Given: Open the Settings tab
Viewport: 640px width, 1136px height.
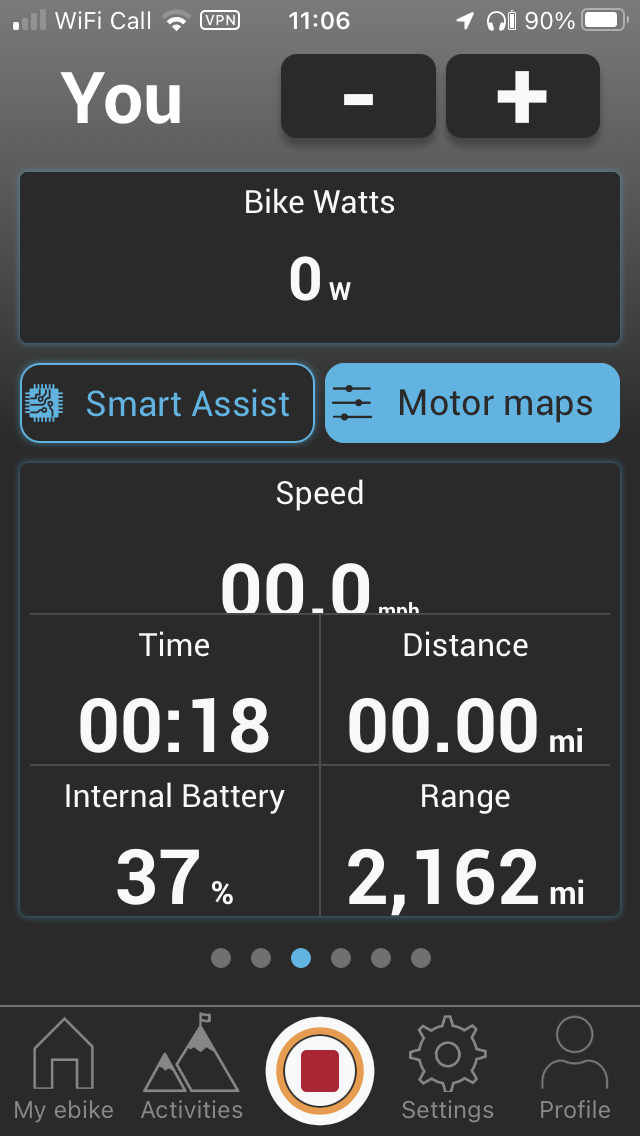Looking at the screenshot, I should (447, 1070).
